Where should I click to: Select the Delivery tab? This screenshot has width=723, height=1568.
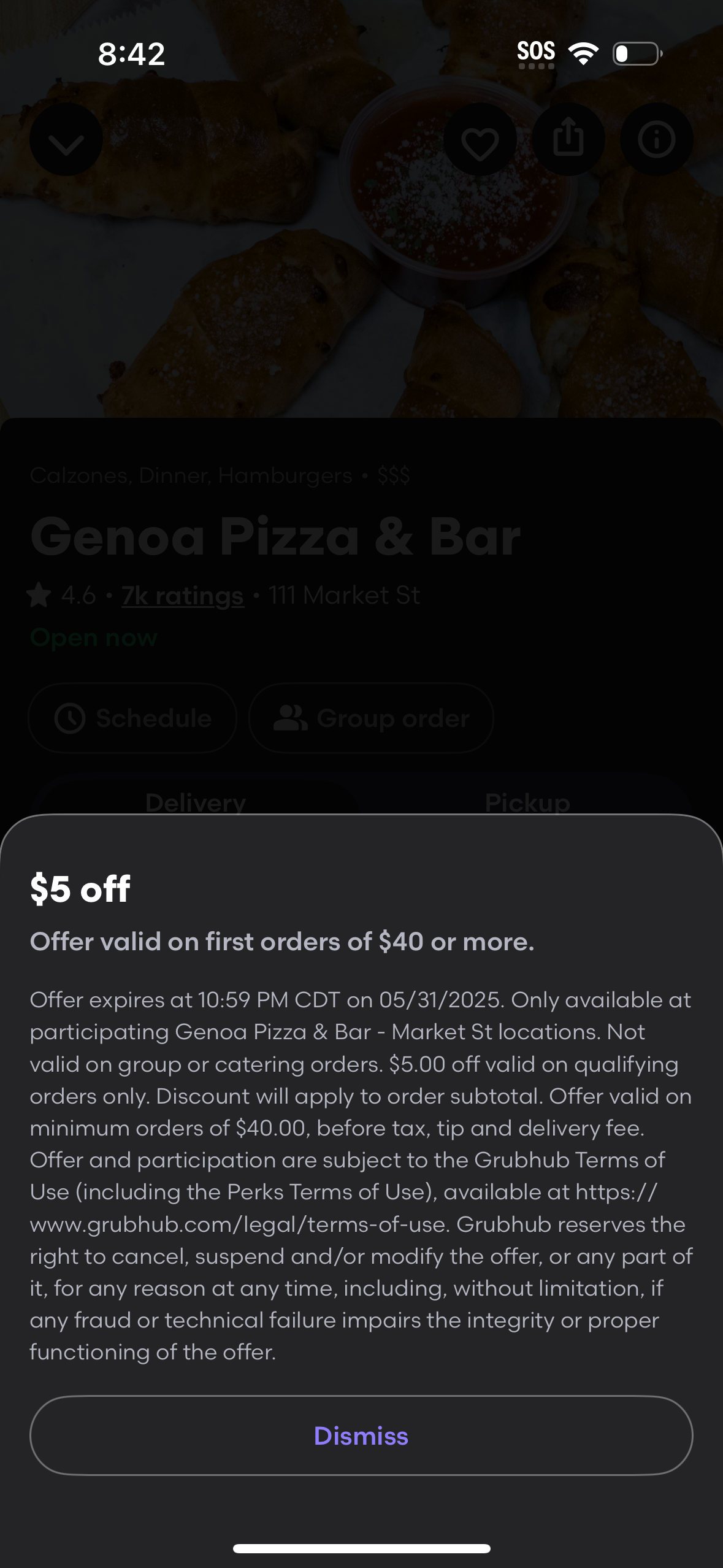click(x=195, y=802)
